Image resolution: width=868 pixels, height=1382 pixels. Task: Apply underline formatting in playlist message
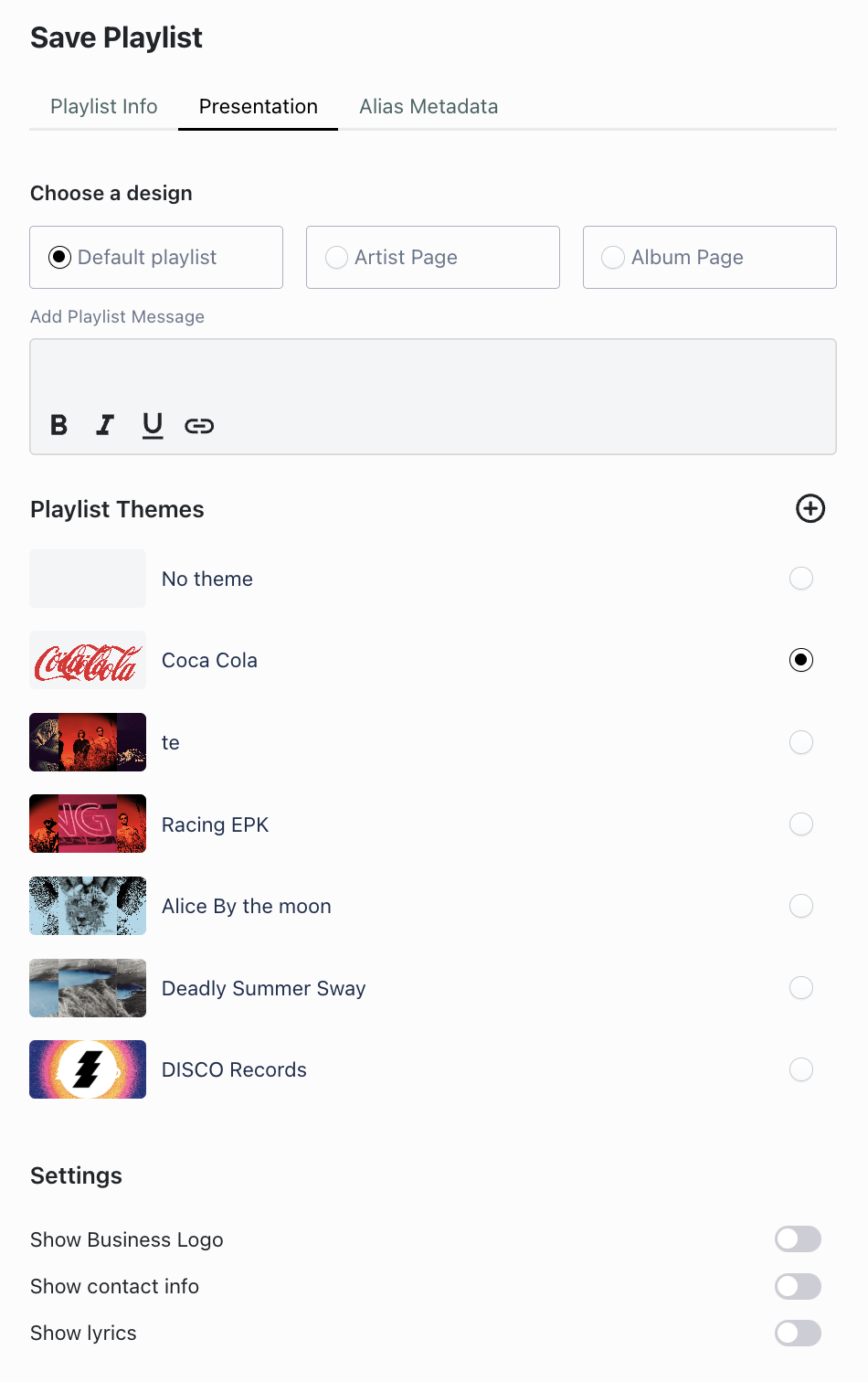coord(152,424)
